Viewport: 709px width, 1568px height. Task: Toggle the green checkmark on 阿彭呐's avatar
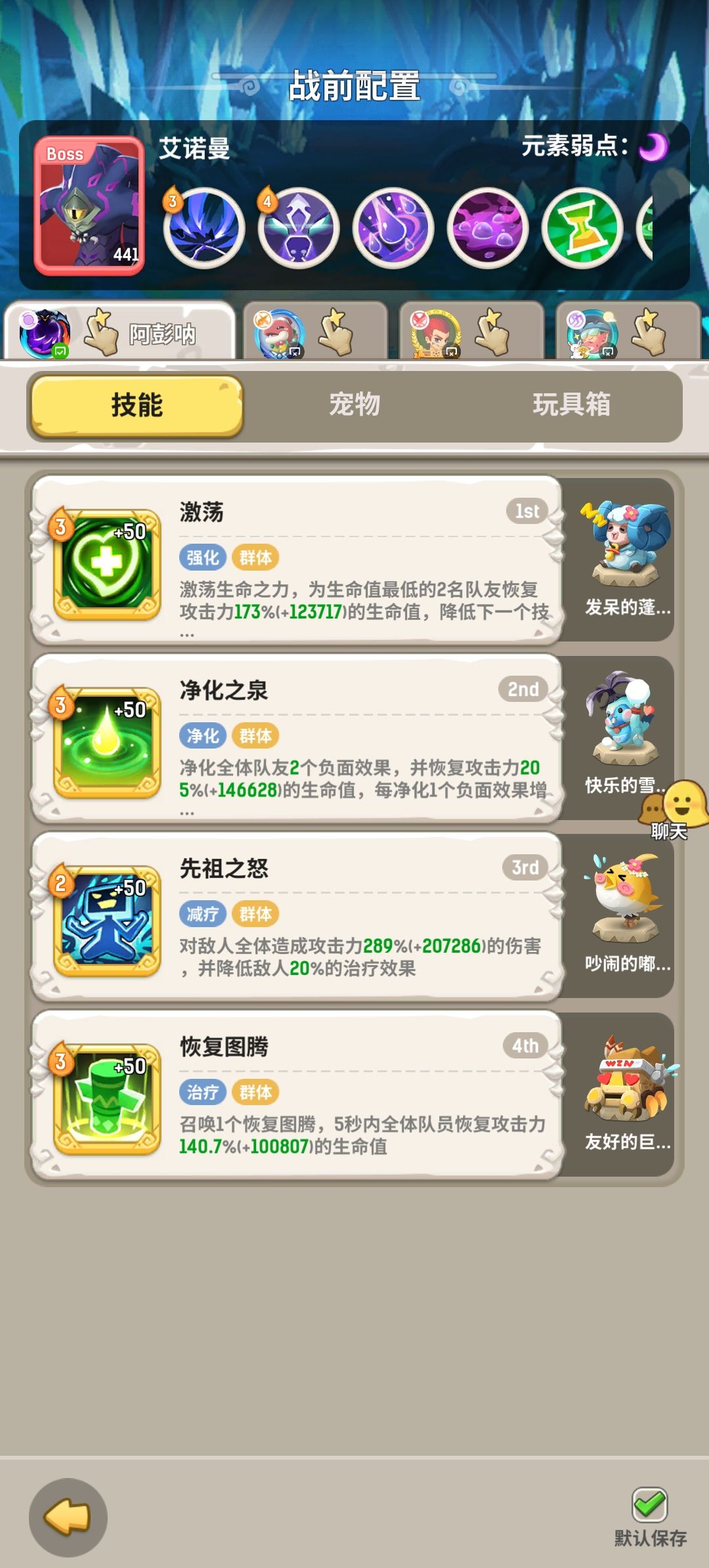[59, 351]
